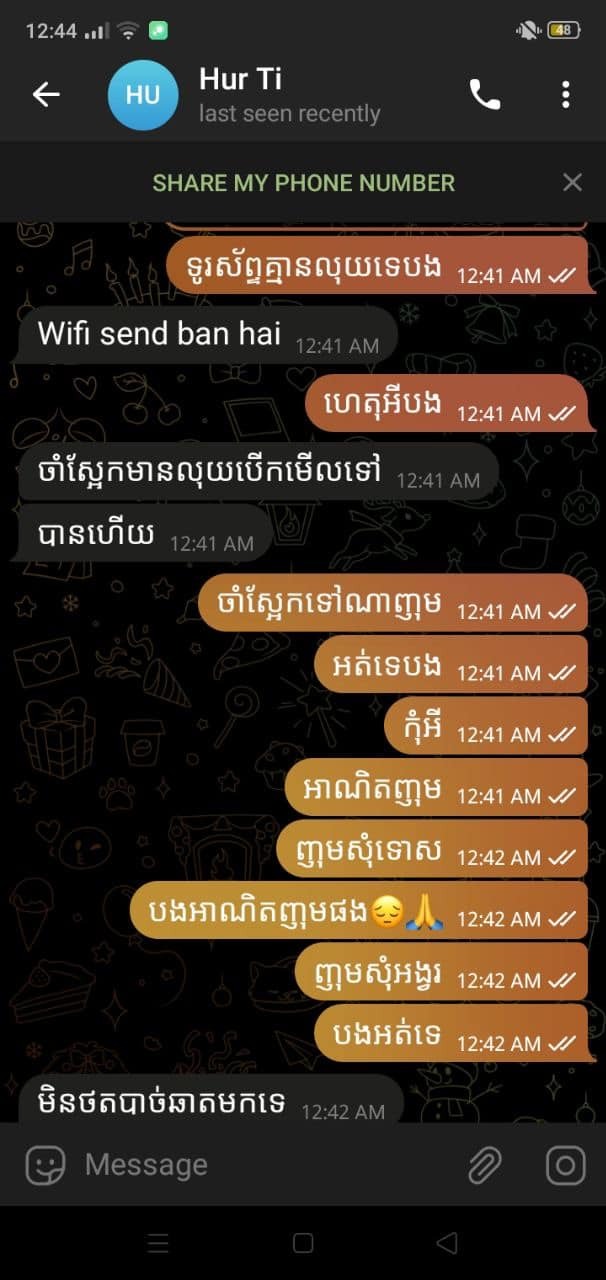Call Hur Ti with the phone icon
Viewport: 606px width, 1280px height.
point(485,95)
